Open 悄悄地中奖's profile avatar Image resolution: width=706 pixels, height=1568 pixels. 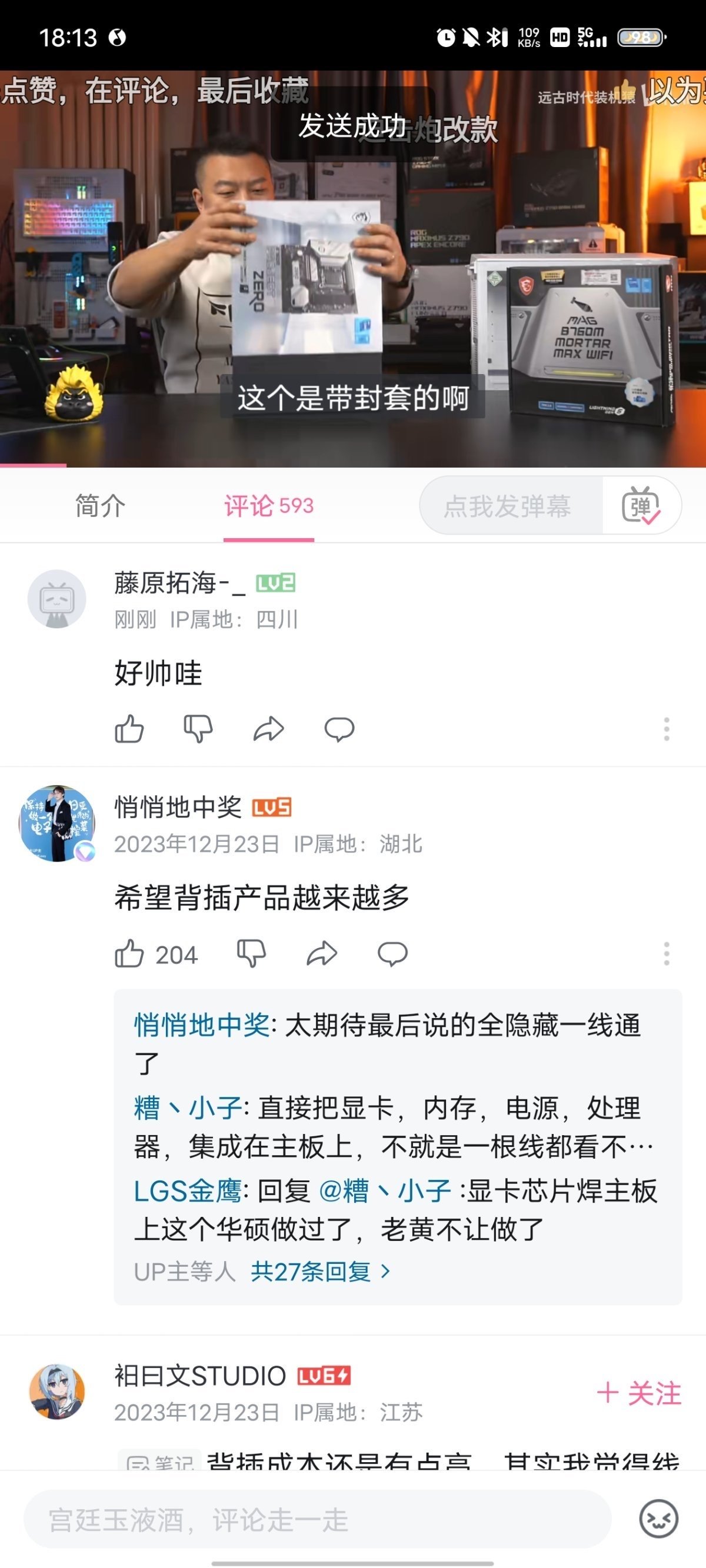57,823
